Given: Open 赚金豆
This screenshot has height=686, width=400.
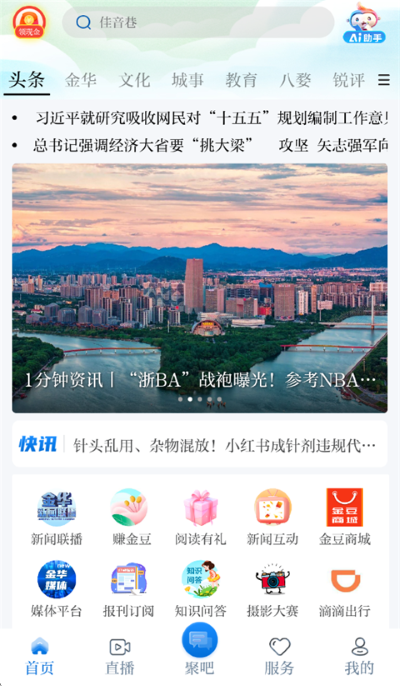Looking at the screenshot, I should point(130,517).
